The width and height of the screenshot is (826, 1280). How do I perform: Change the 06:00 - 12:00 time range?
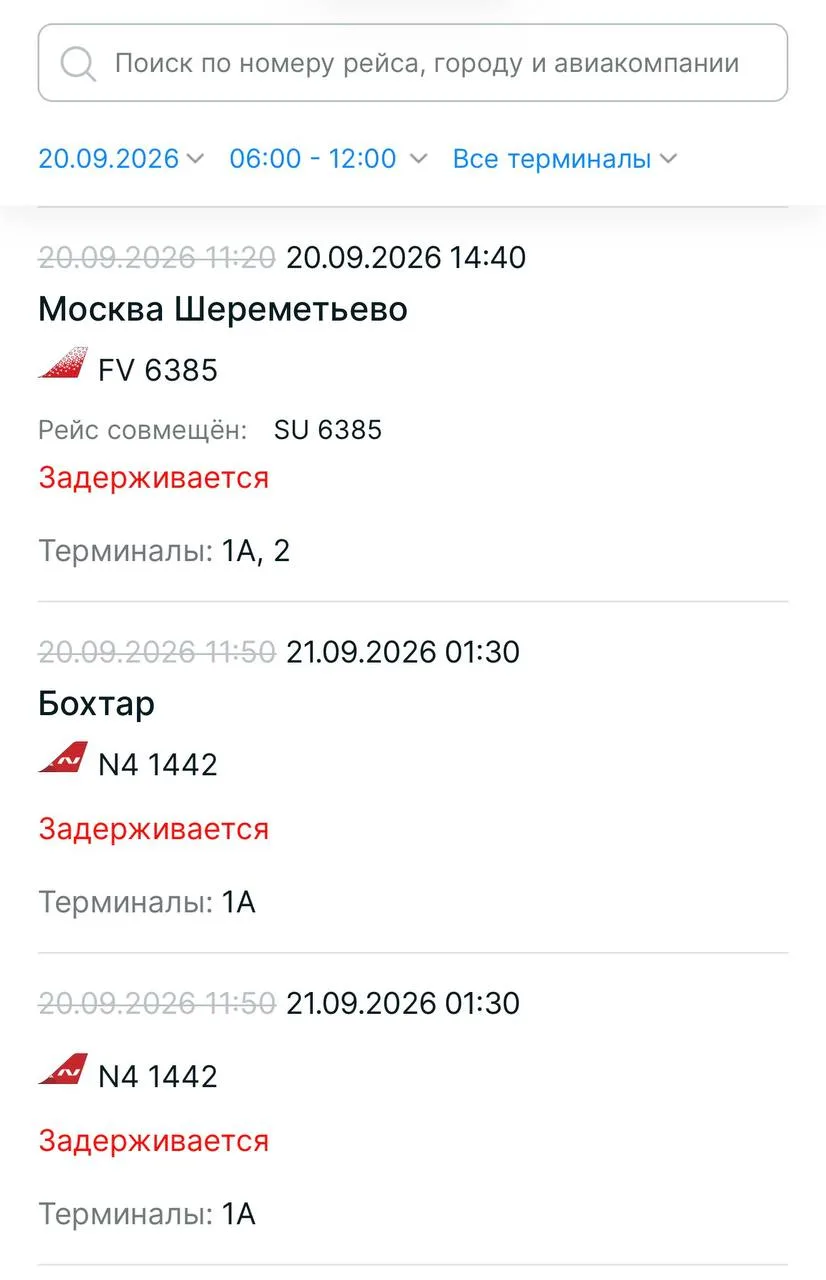(328, 158)
